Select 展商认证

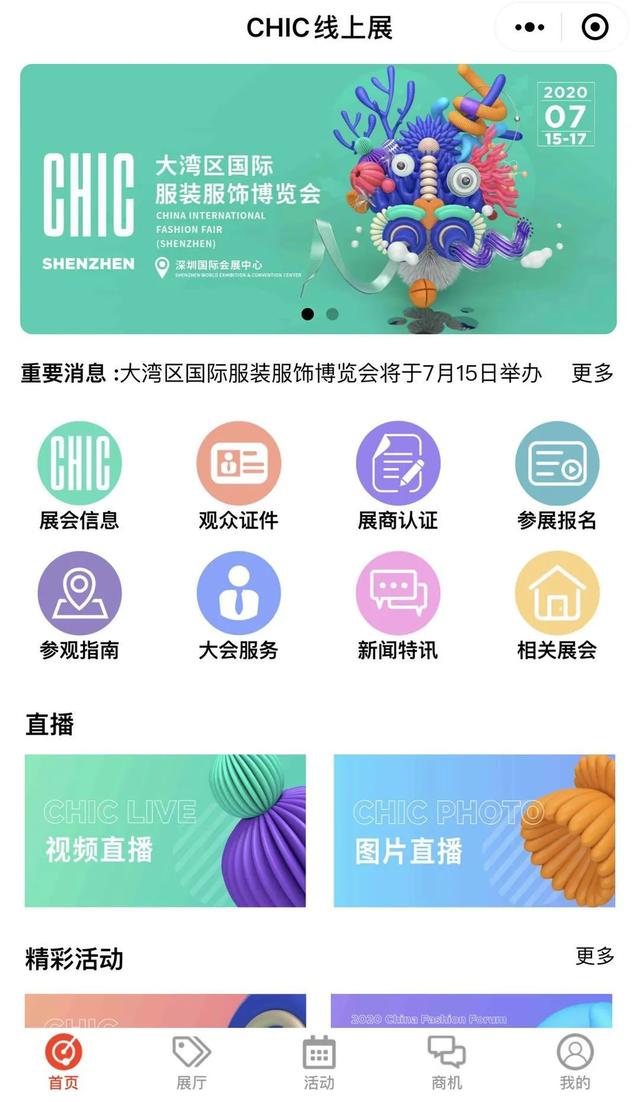point(398,476)
